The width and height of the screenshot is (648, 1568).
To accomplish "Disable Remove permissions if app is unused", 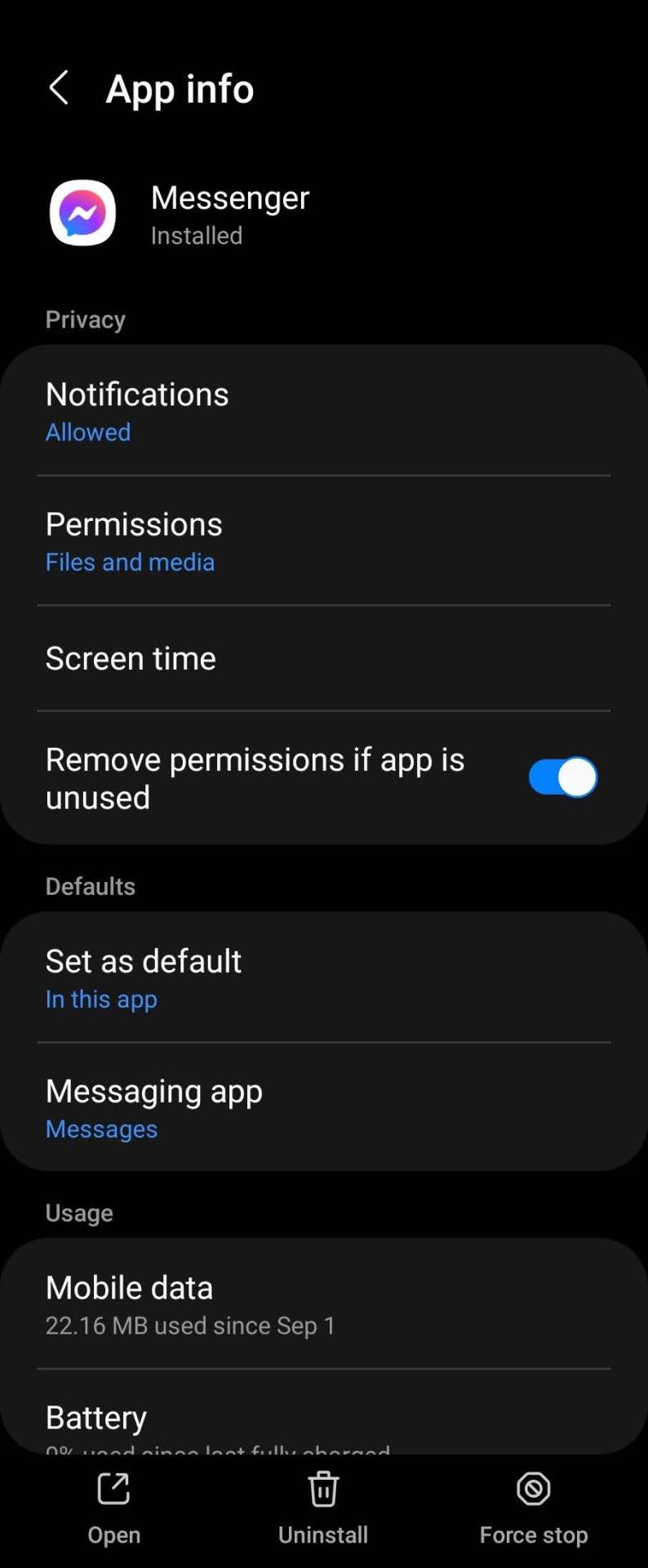I will pyautogui.click(x=562, y=777).
